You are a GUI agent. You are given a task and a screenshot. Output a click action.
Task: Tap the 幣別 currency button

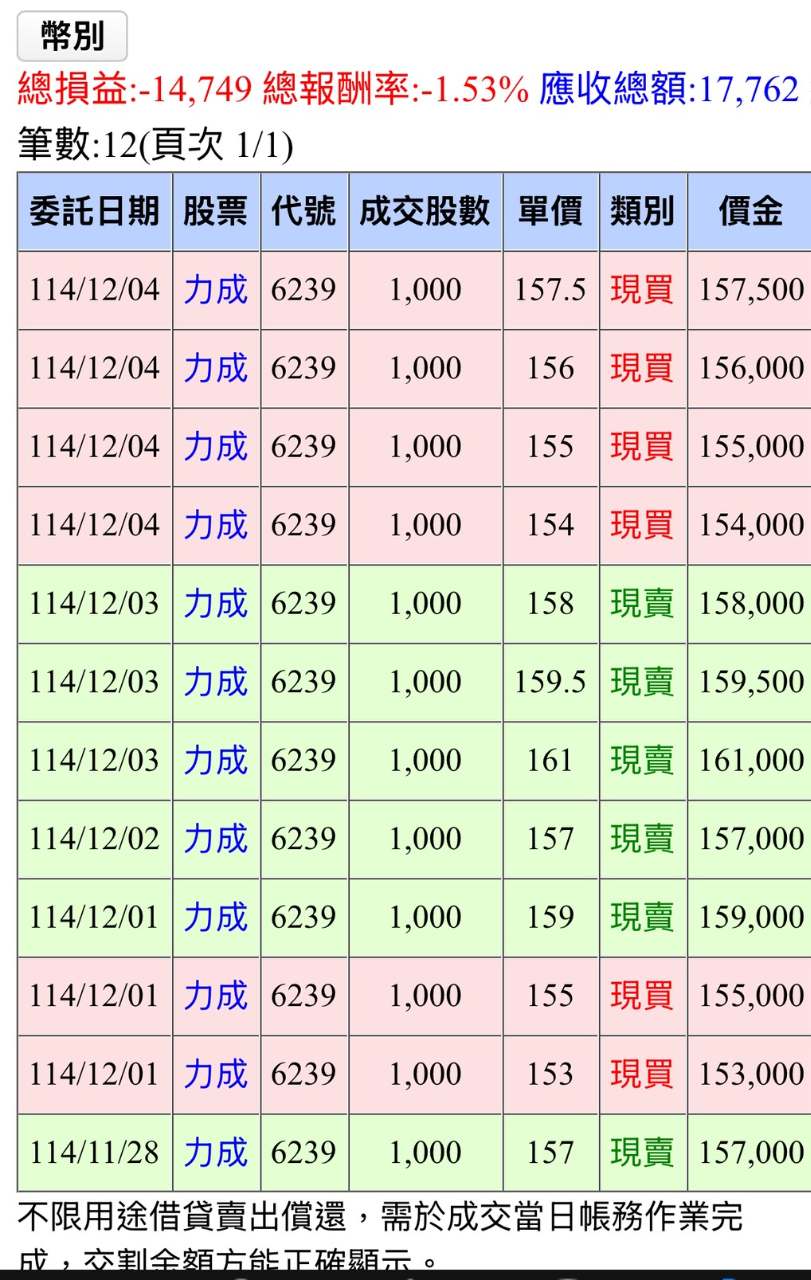pos(72,38)
